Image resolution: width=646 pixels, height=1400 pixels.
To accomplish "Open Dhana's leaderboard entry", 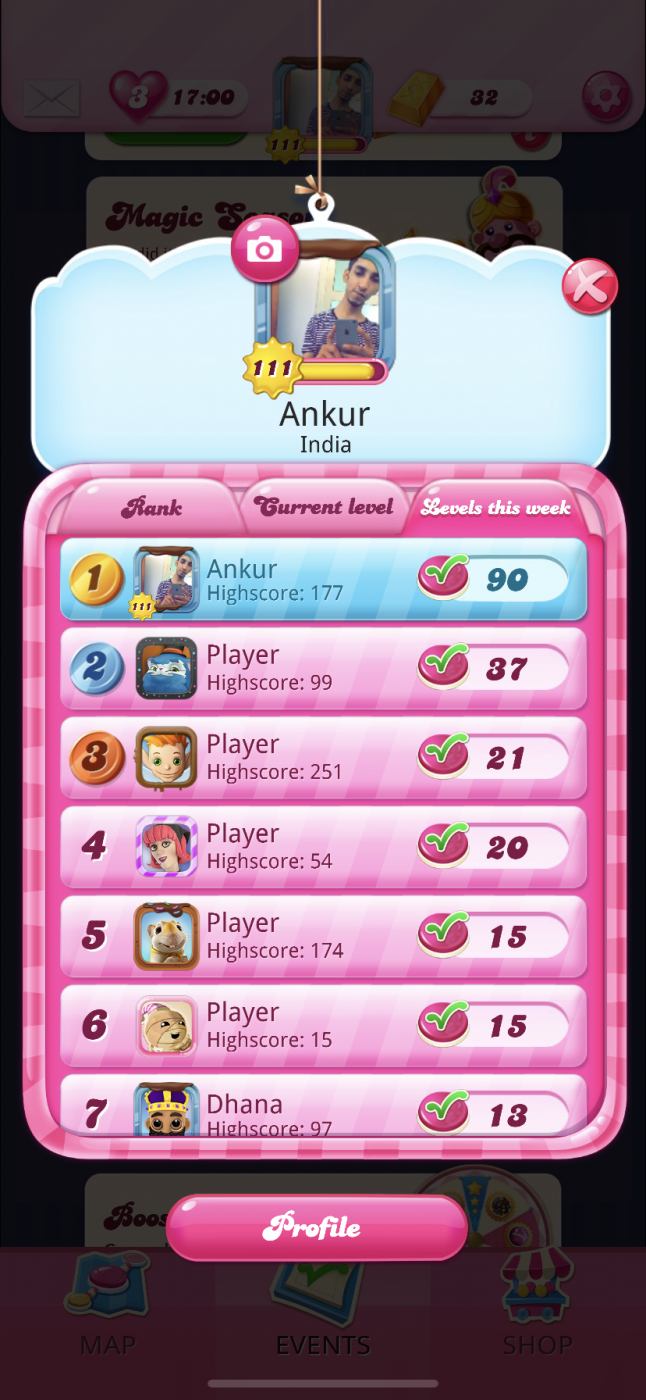I will tap(323, 1109).
